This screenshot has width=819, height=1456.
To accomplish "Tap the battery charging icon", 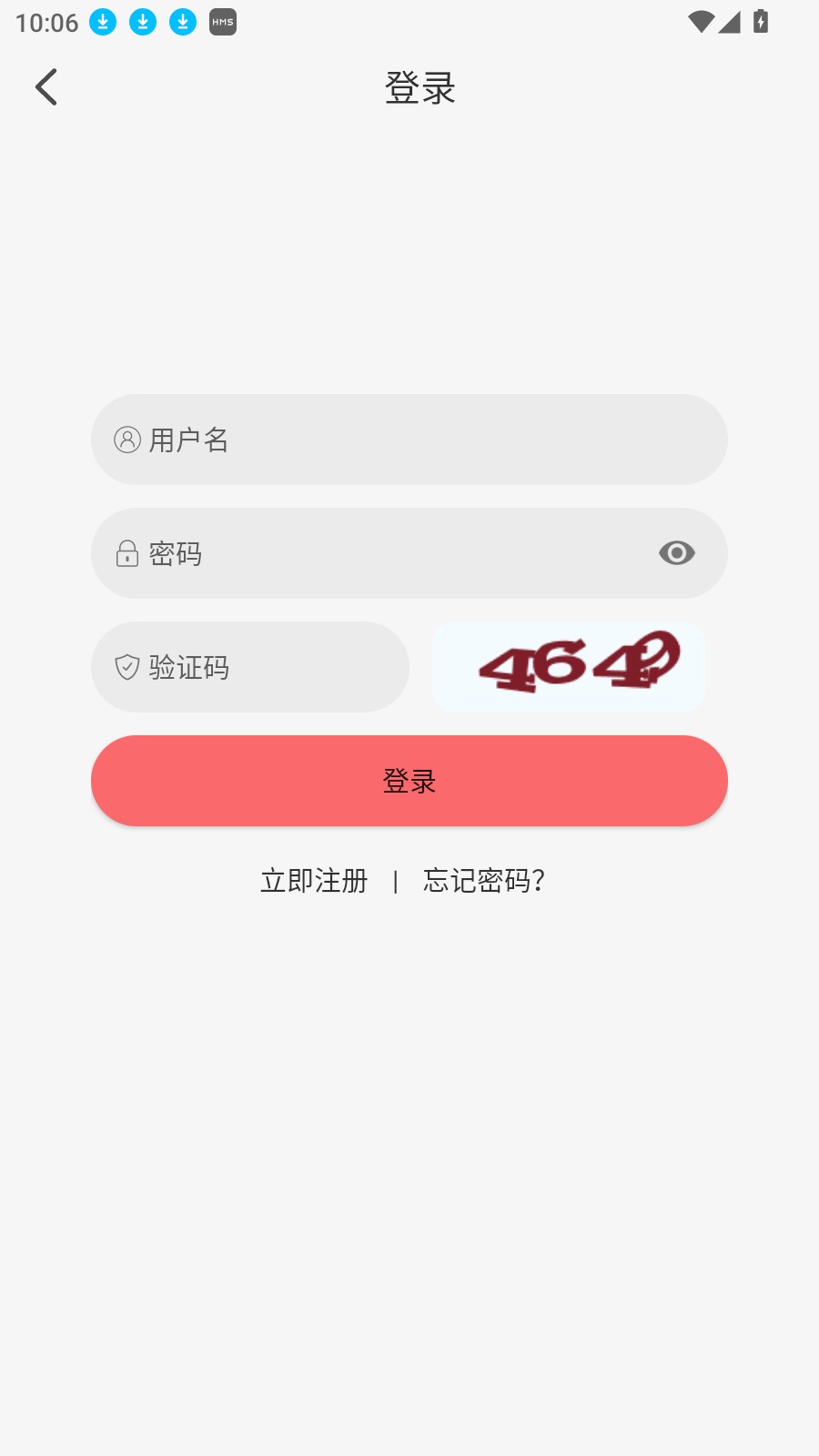I will pos(762,22).
